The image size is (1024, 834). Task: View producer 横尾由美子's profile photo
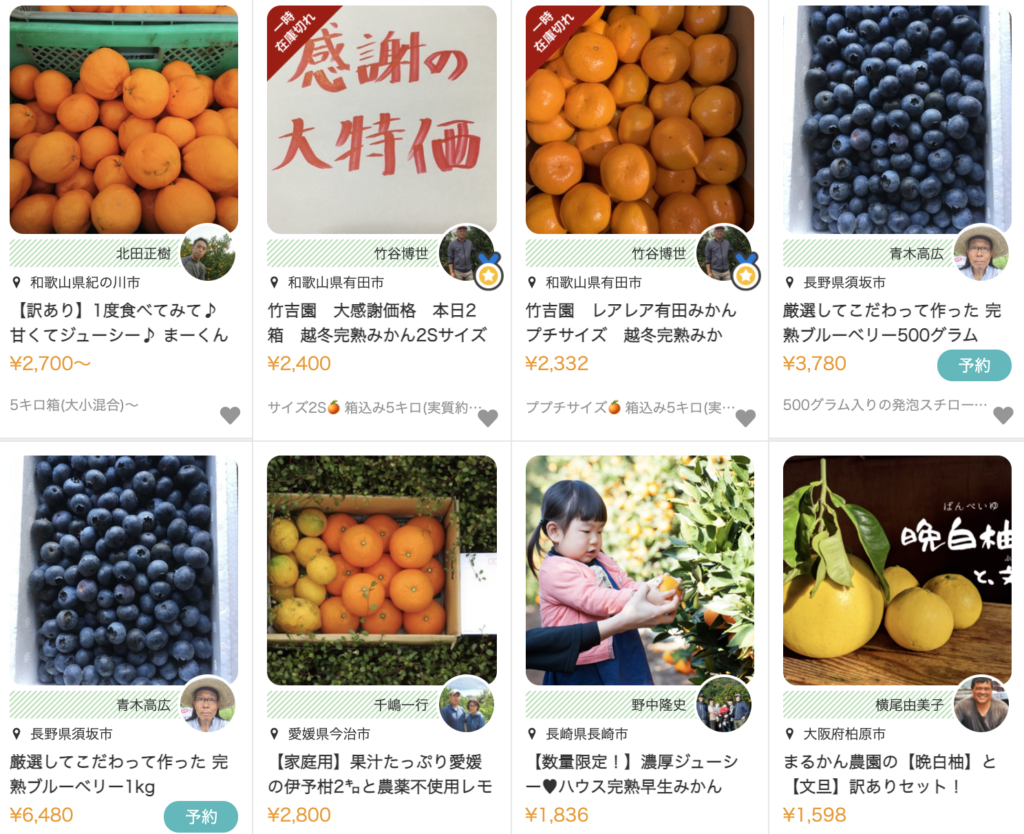[x=981, y=703]
